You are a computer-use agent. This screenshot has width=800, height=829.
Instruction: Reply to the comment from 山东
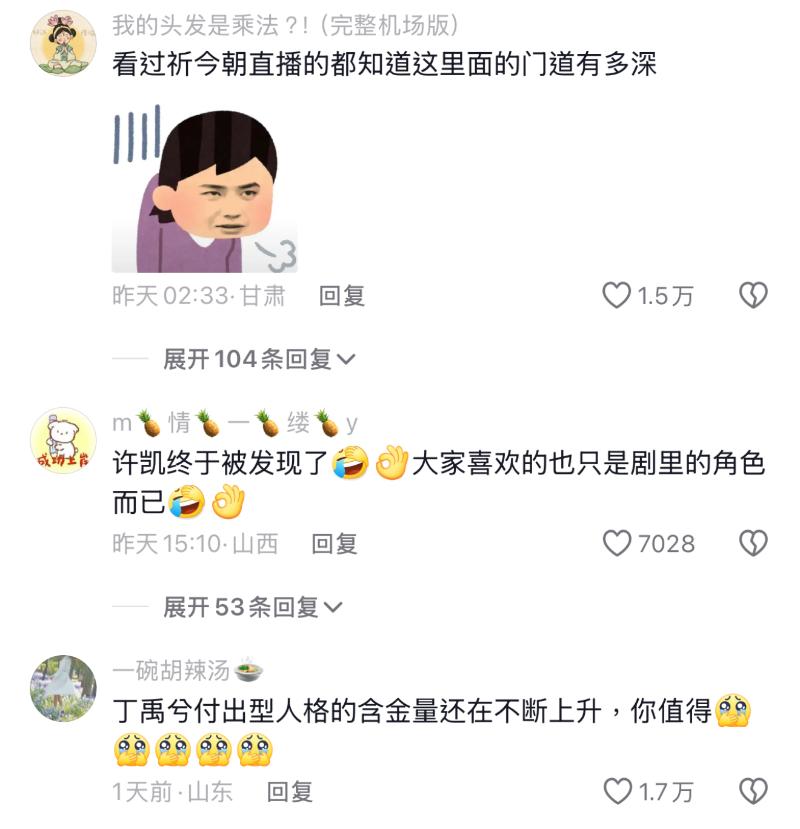[x=290, y=792]
